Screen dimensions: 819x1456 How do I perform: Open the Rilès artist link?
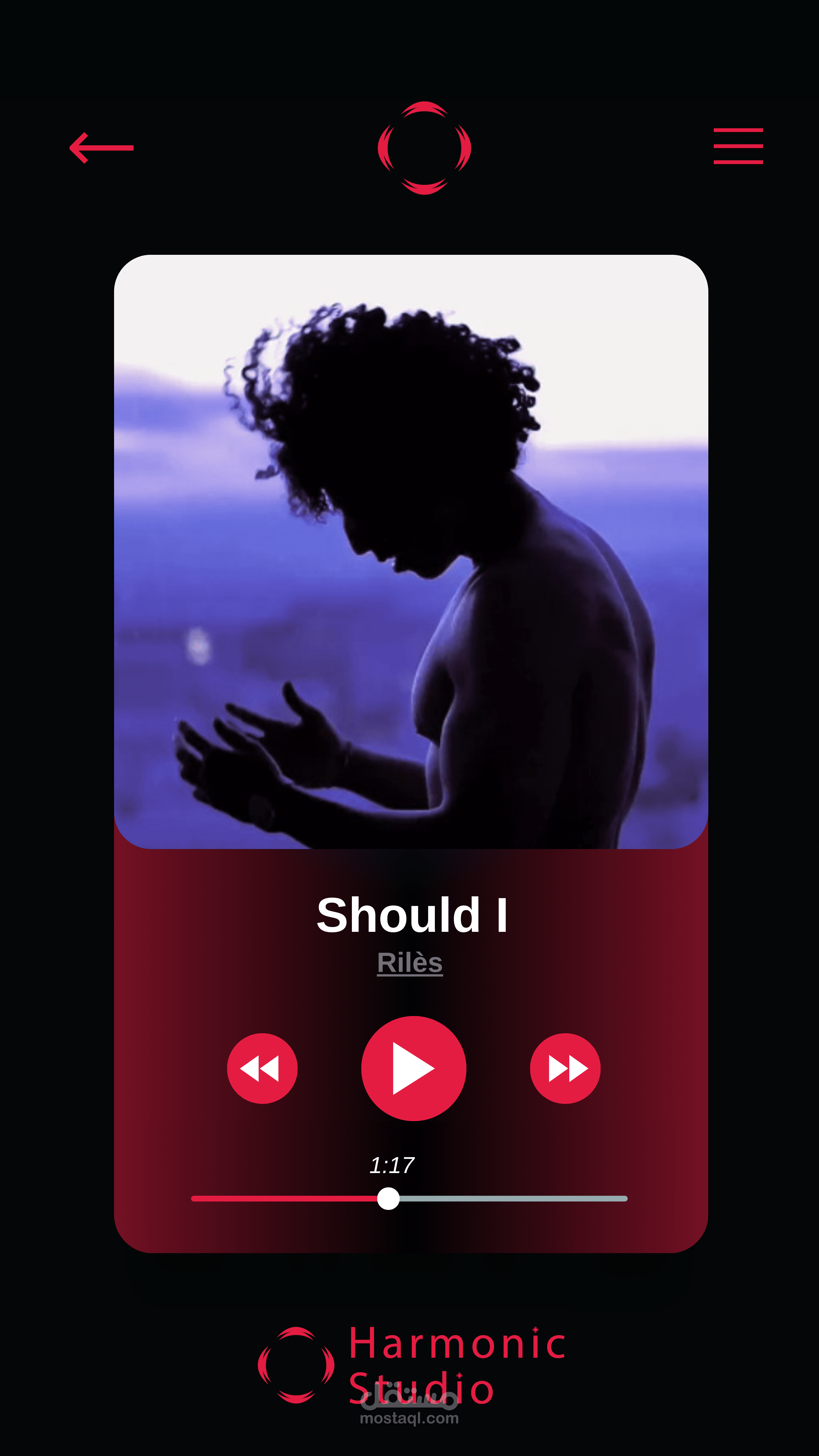click(410, 963)
